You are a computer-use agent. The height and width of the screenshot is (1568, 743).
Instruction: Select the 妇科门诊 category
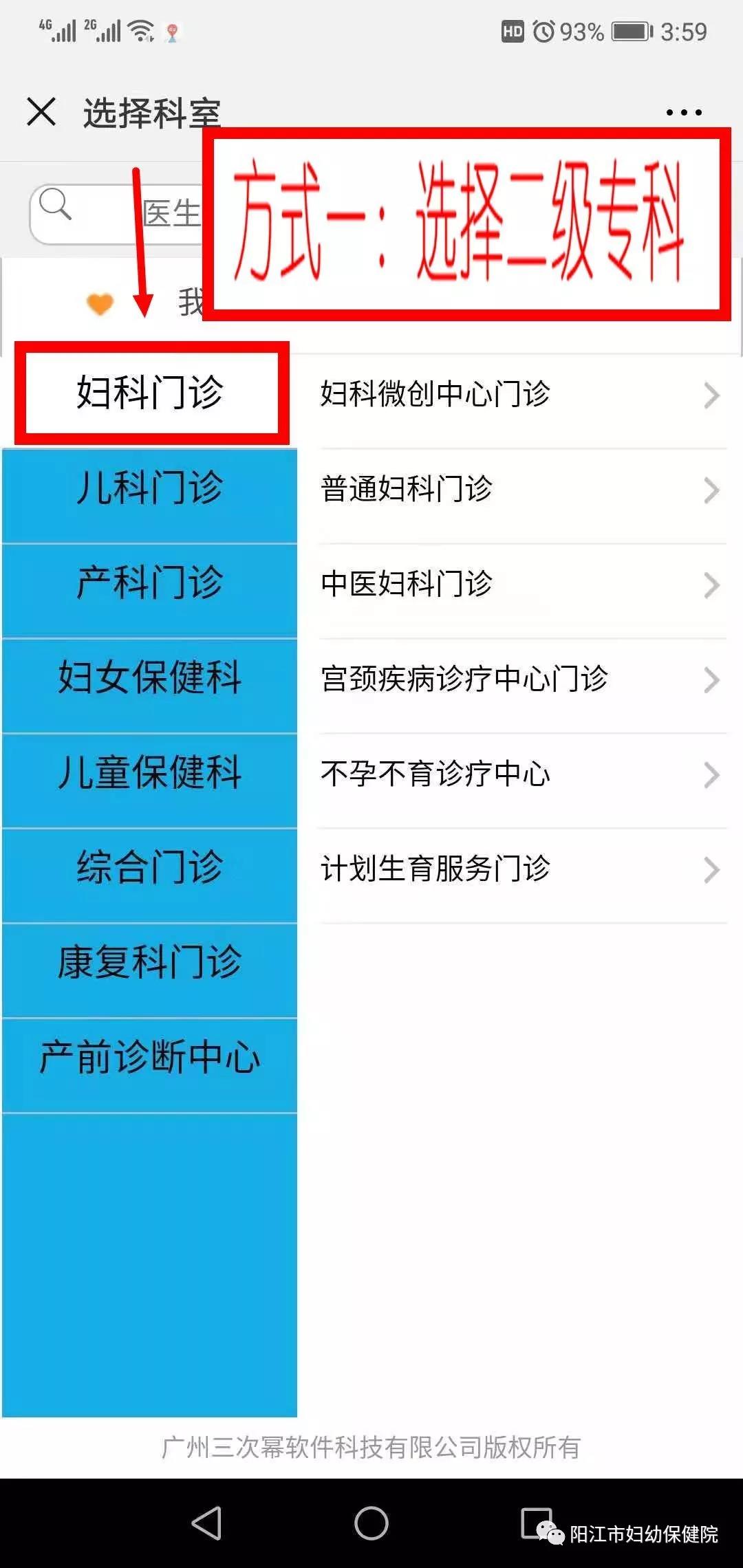[150, 393]
